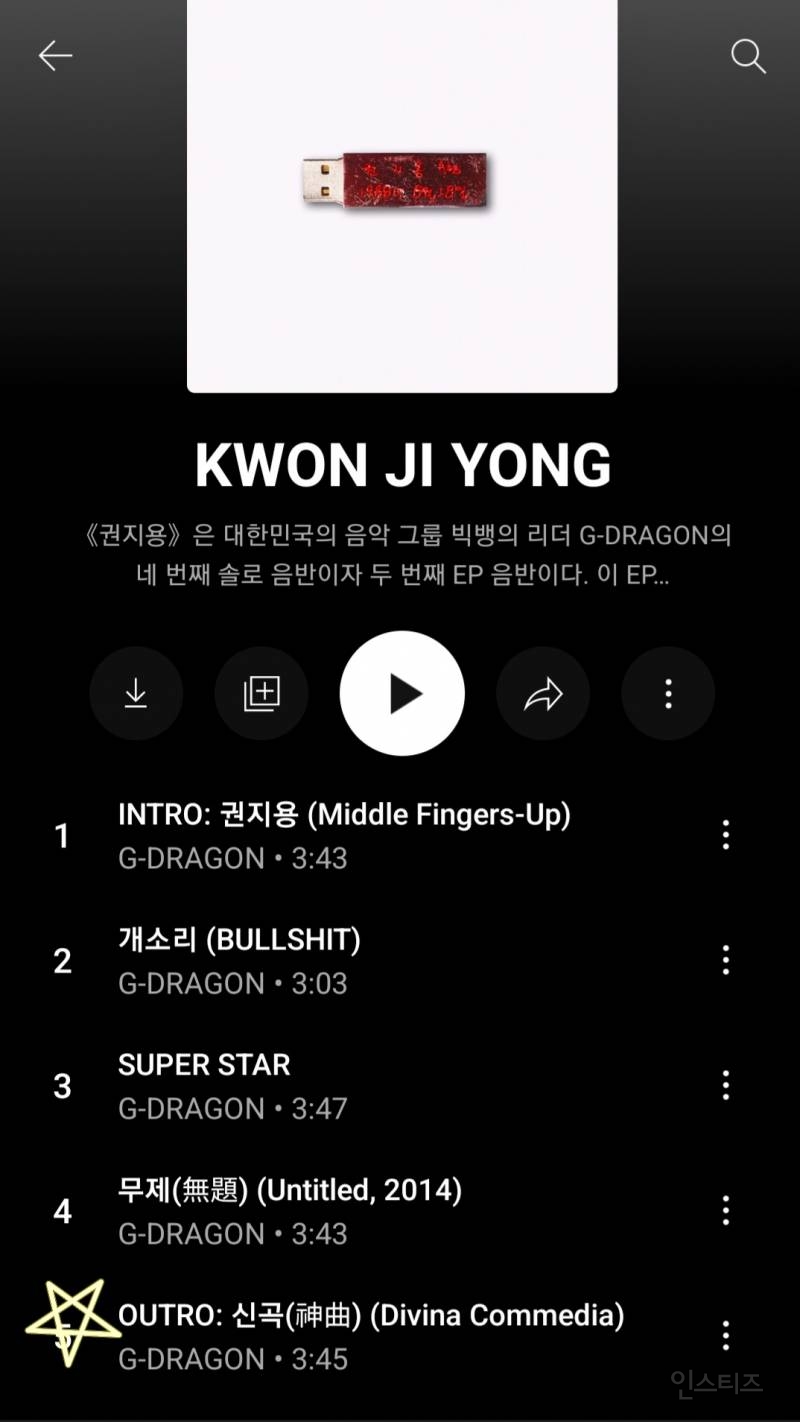Download the KWON JI YONG album

(136, 693)
